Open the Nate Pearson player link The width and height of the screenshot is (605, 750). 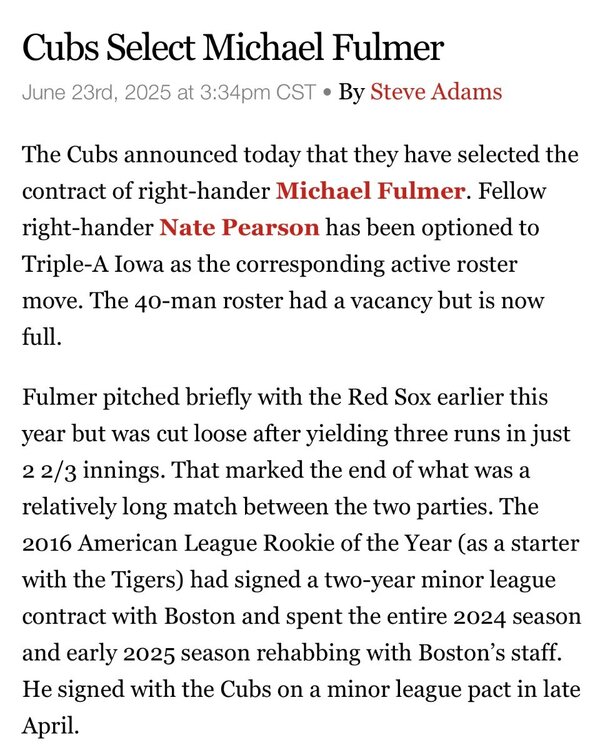(239, 228)
